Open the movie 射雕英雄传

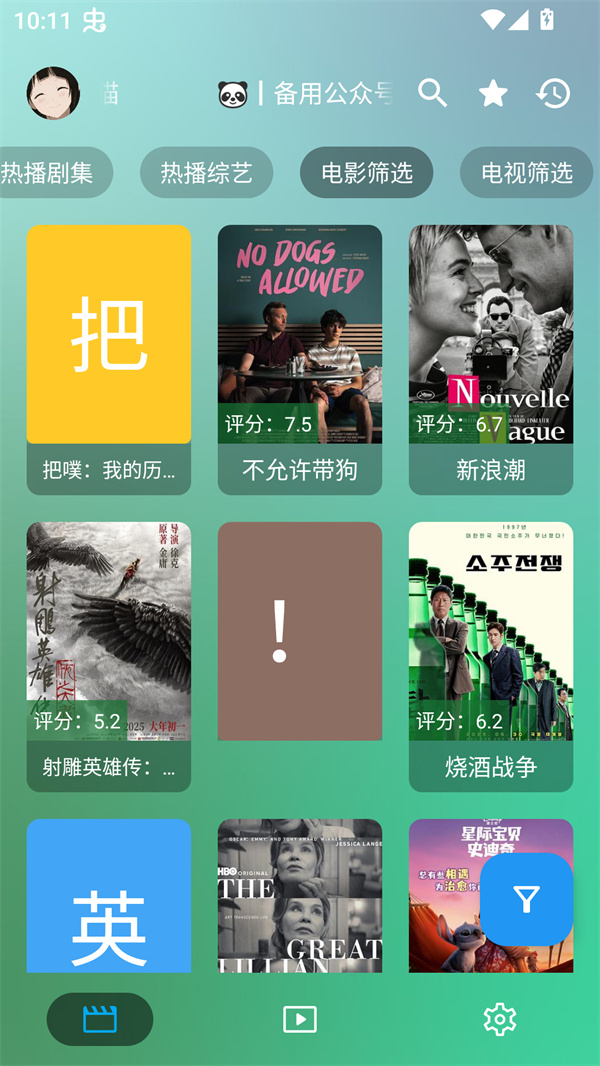108,655
